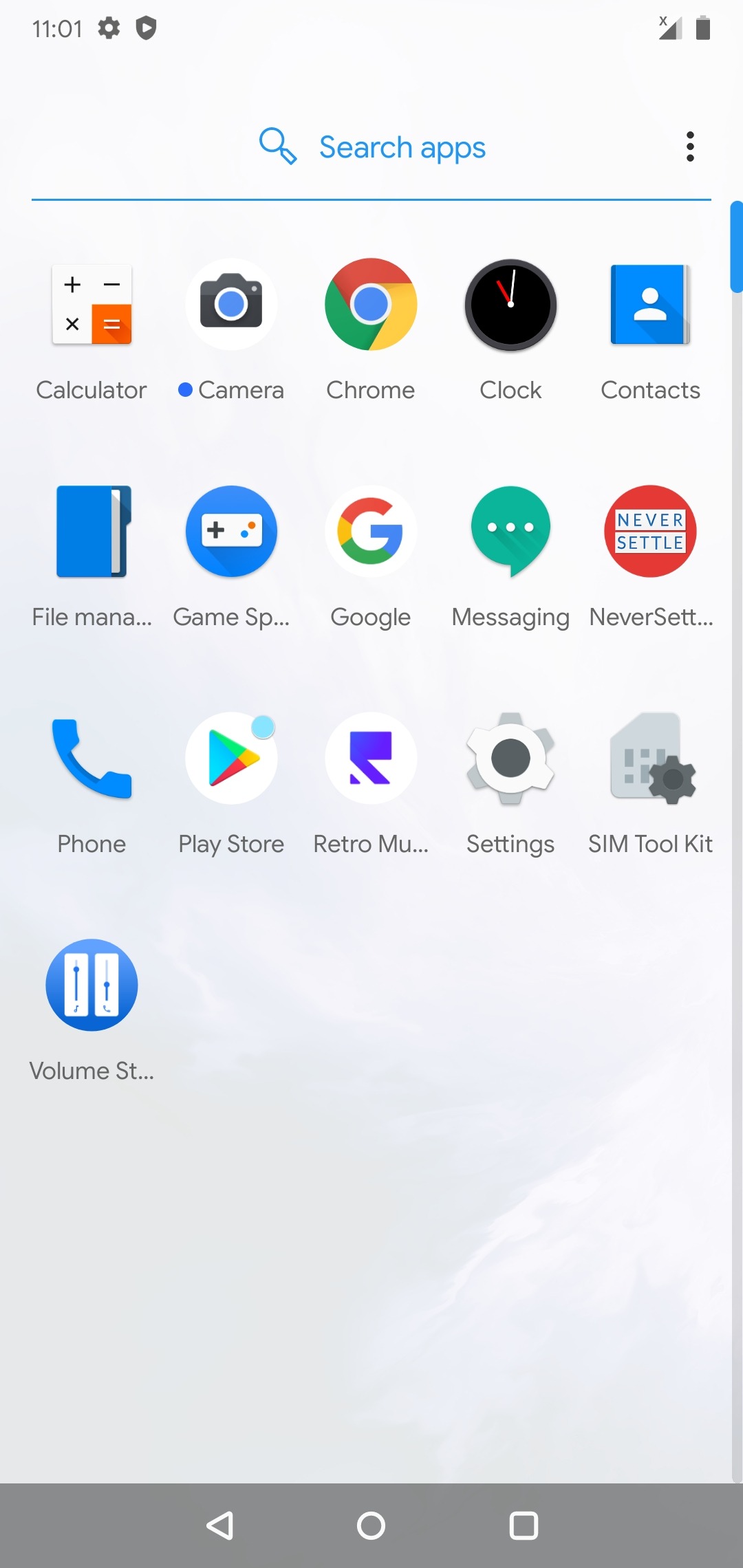Launch SIM Tool Kit
The width and height of the screenshot is (743, 1568).
[650, 759]
